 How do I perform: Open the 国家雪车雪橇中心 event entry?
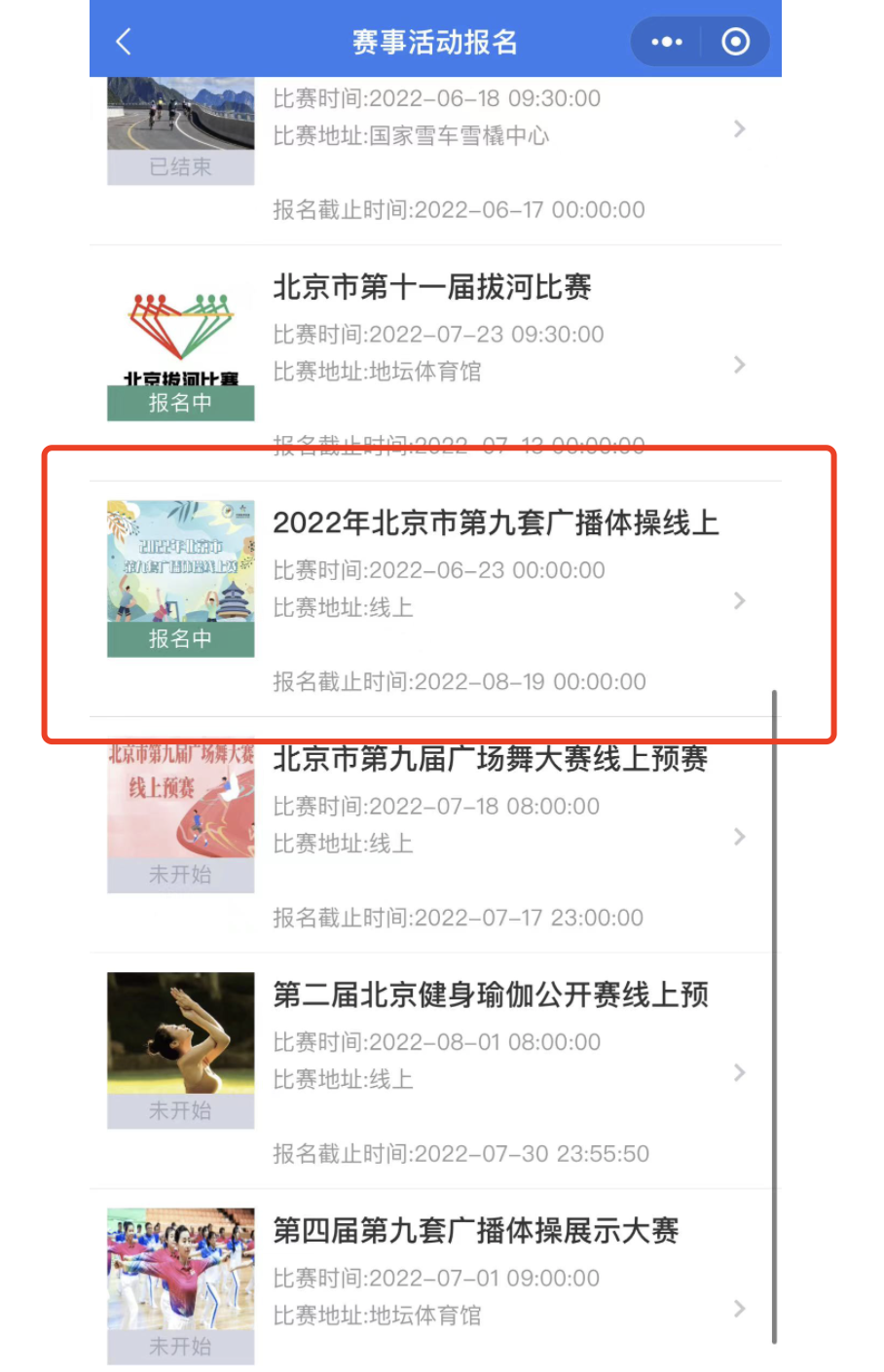[458, 136]
